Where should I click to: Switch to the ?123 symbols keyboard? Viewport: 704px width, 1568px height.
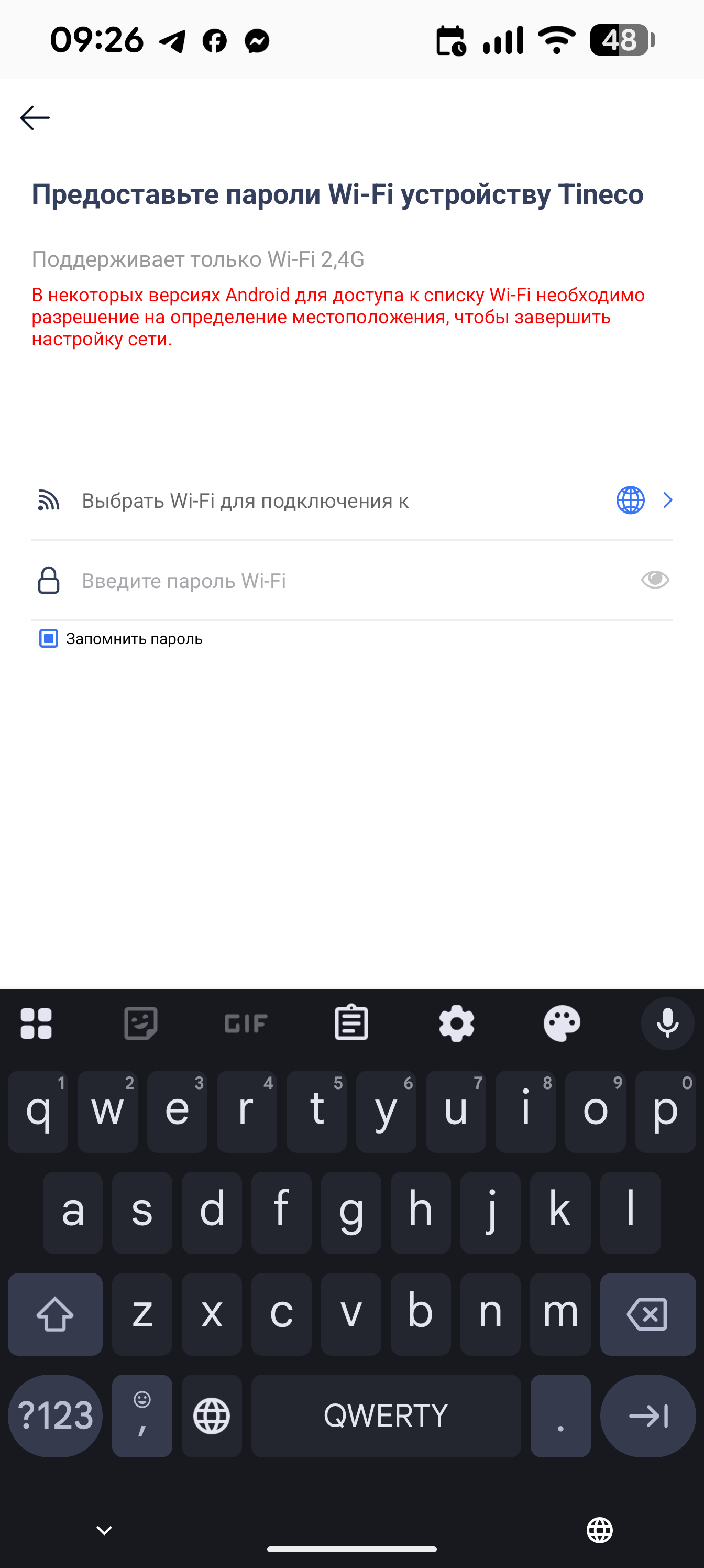pos(56,1415)
